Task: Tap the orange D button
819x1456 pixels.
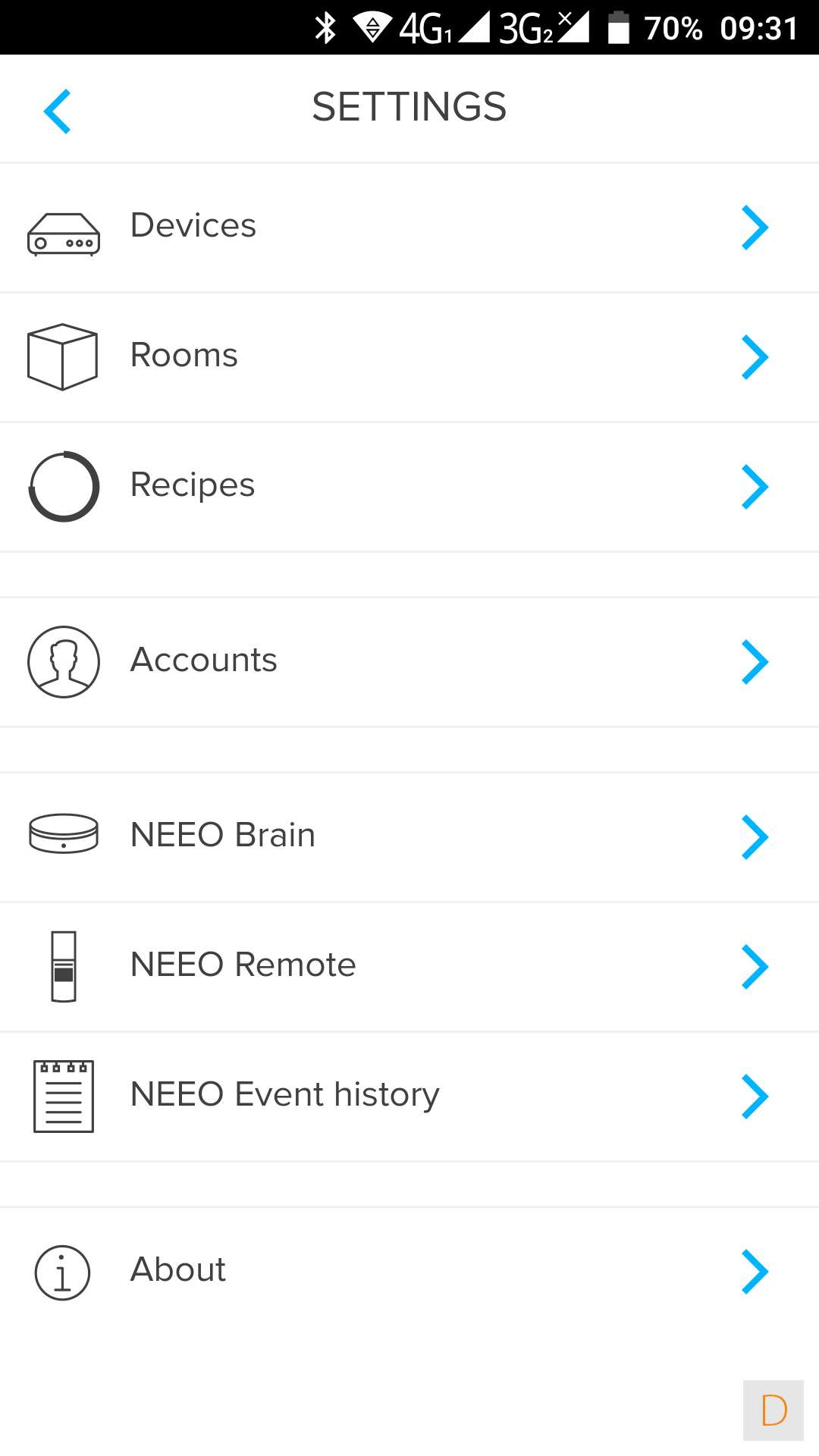Action: pyautogui.click(x=773, y=1410)
